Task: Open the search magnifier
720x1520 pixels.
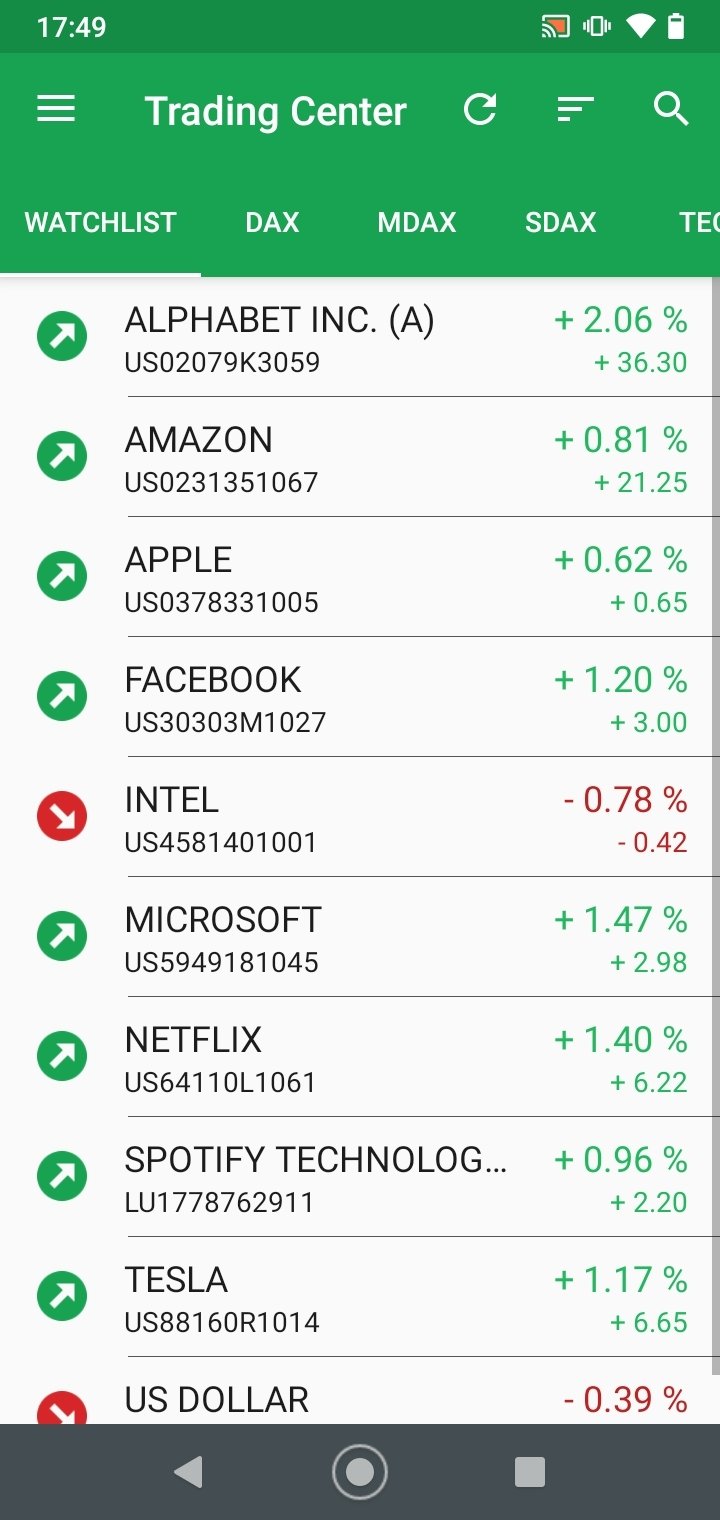Action: [671, 109]
